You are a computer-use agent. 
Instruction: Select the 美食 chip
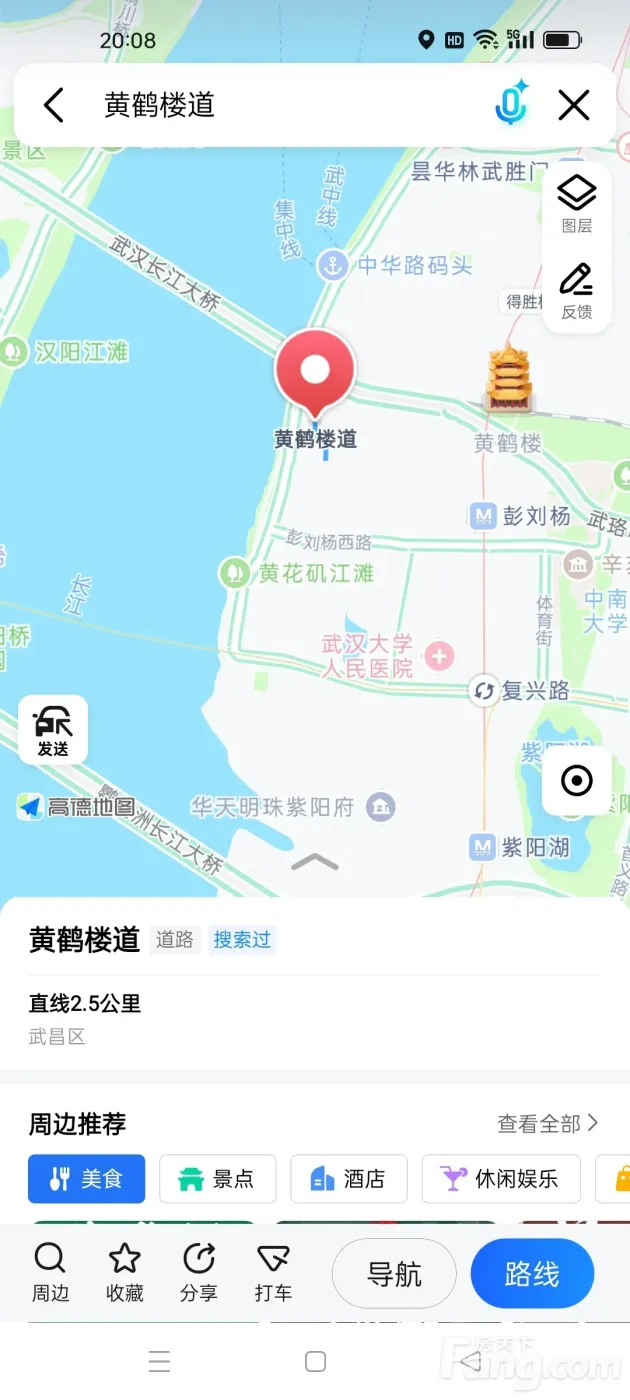[86, 1179]
